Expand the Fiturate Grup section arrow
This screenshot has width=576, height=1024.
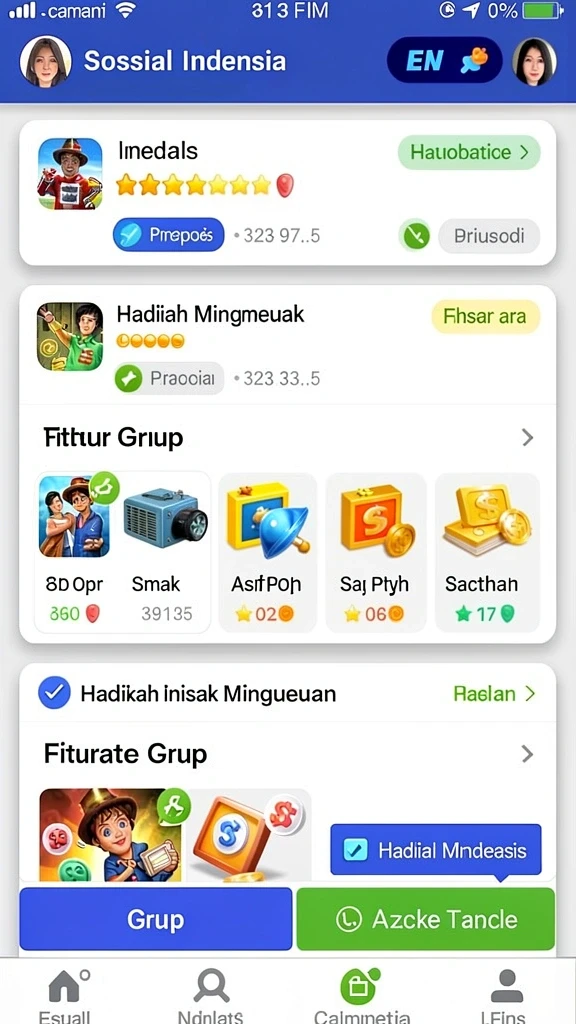click(528, 754)
